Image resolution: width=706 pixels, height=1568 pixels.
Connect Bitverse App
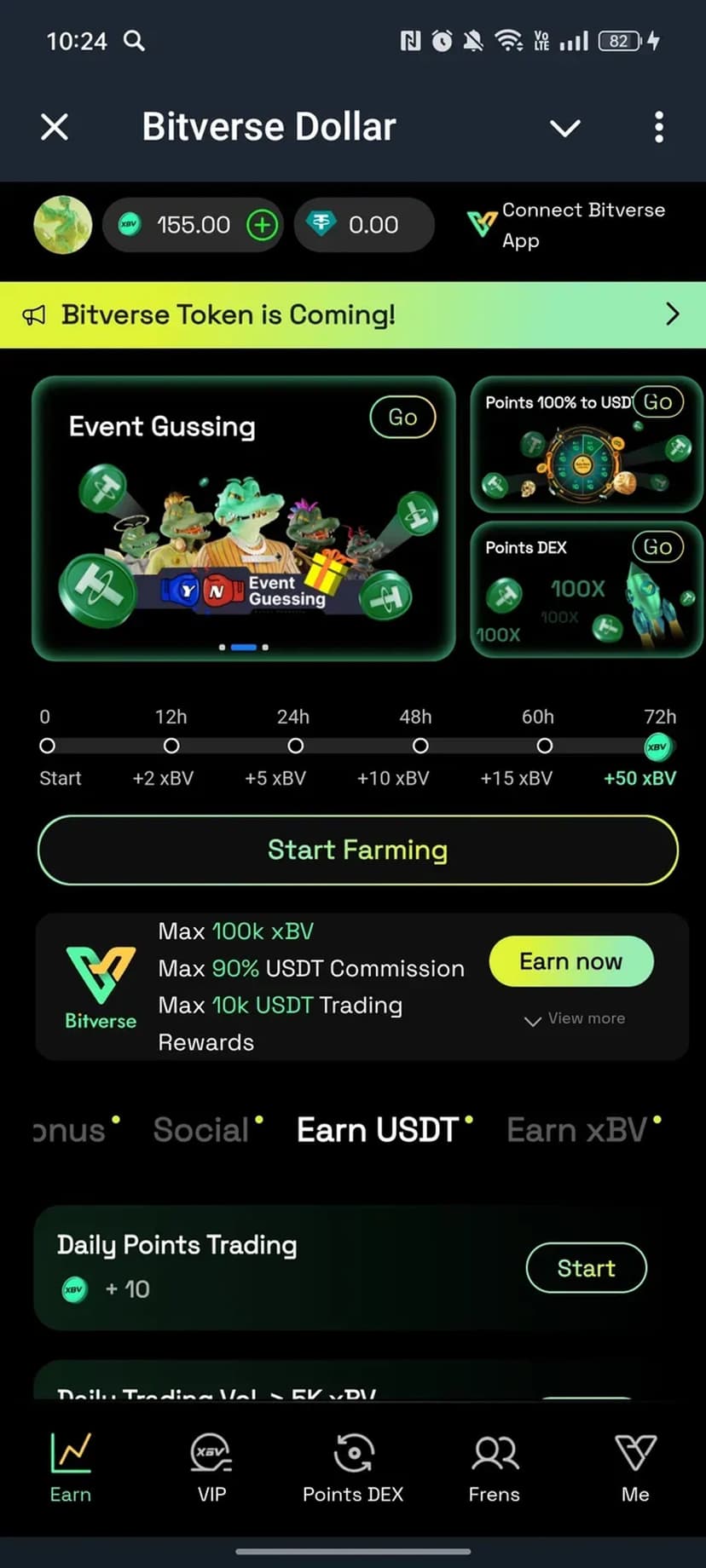coord(568,225)
